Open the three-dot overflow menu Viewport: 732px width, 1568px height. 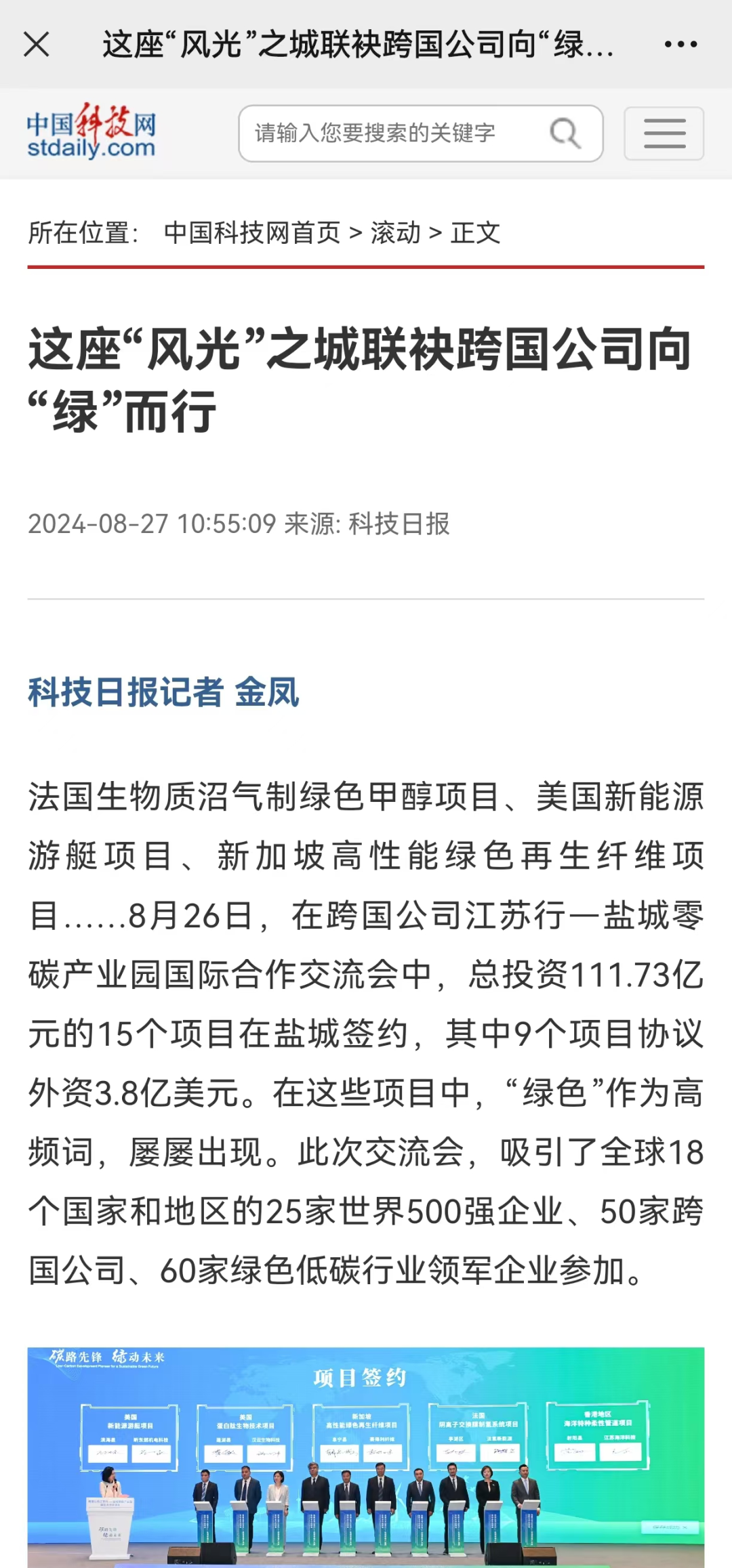point(680,45)
